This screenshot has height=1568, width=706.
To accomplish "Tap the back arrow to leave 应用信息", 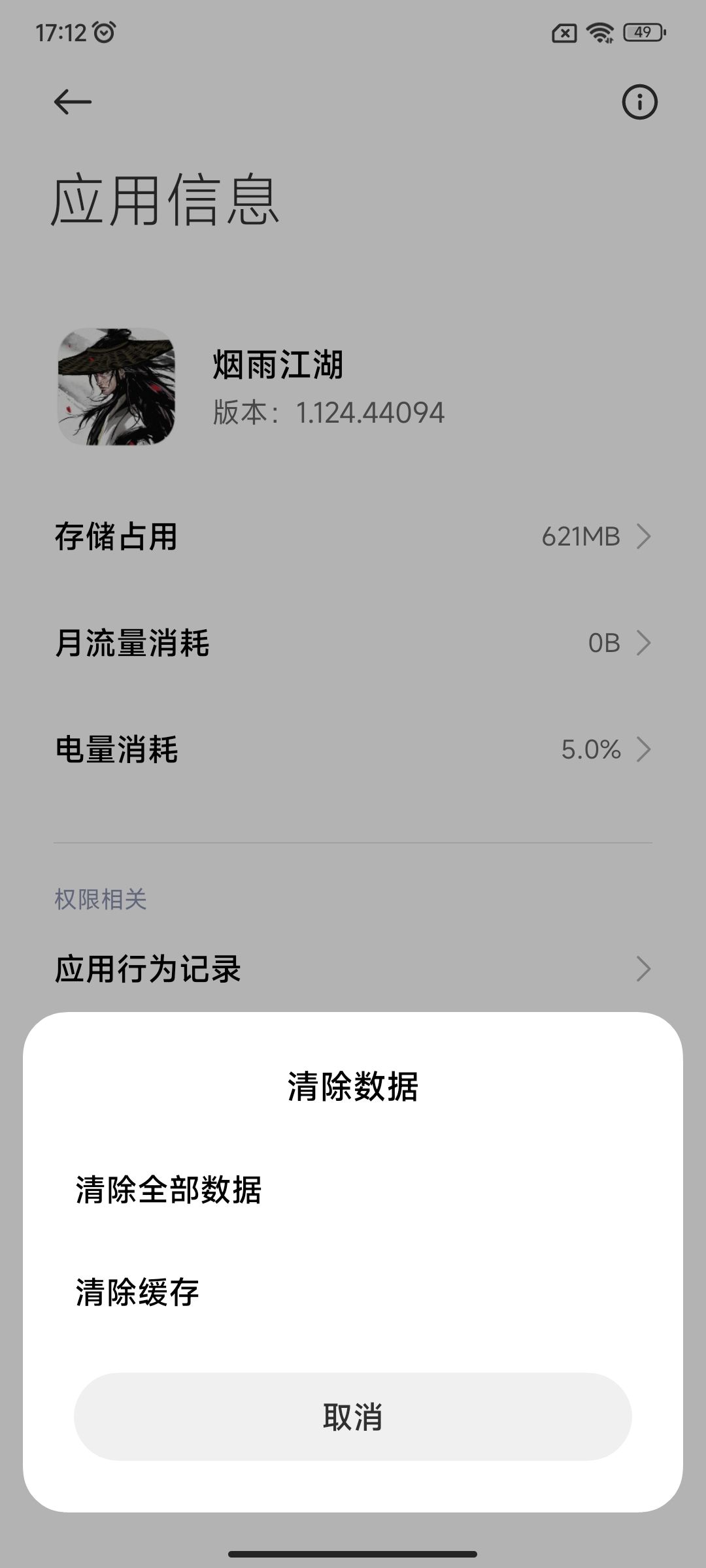I will (70, 101).
